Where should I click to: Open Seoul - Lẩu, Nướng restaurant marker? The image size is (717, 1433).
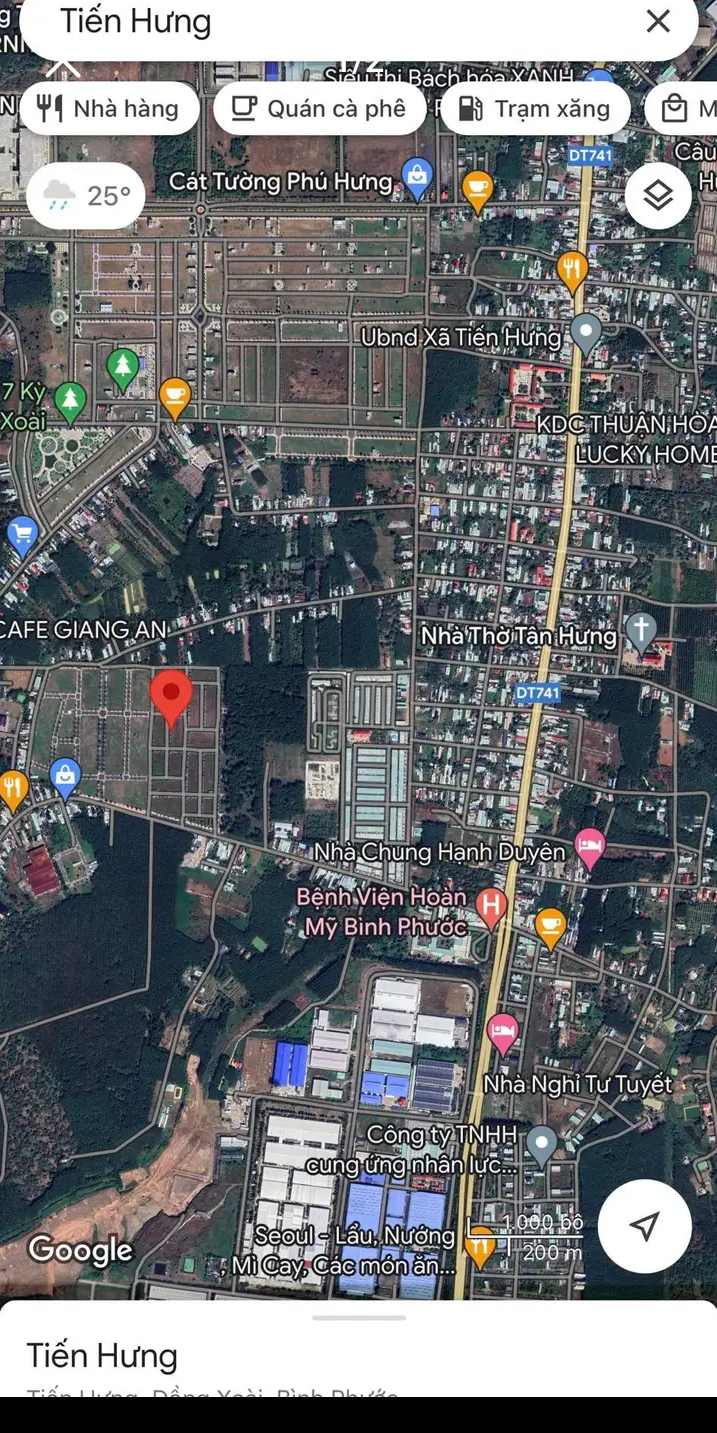point(481,1245)
